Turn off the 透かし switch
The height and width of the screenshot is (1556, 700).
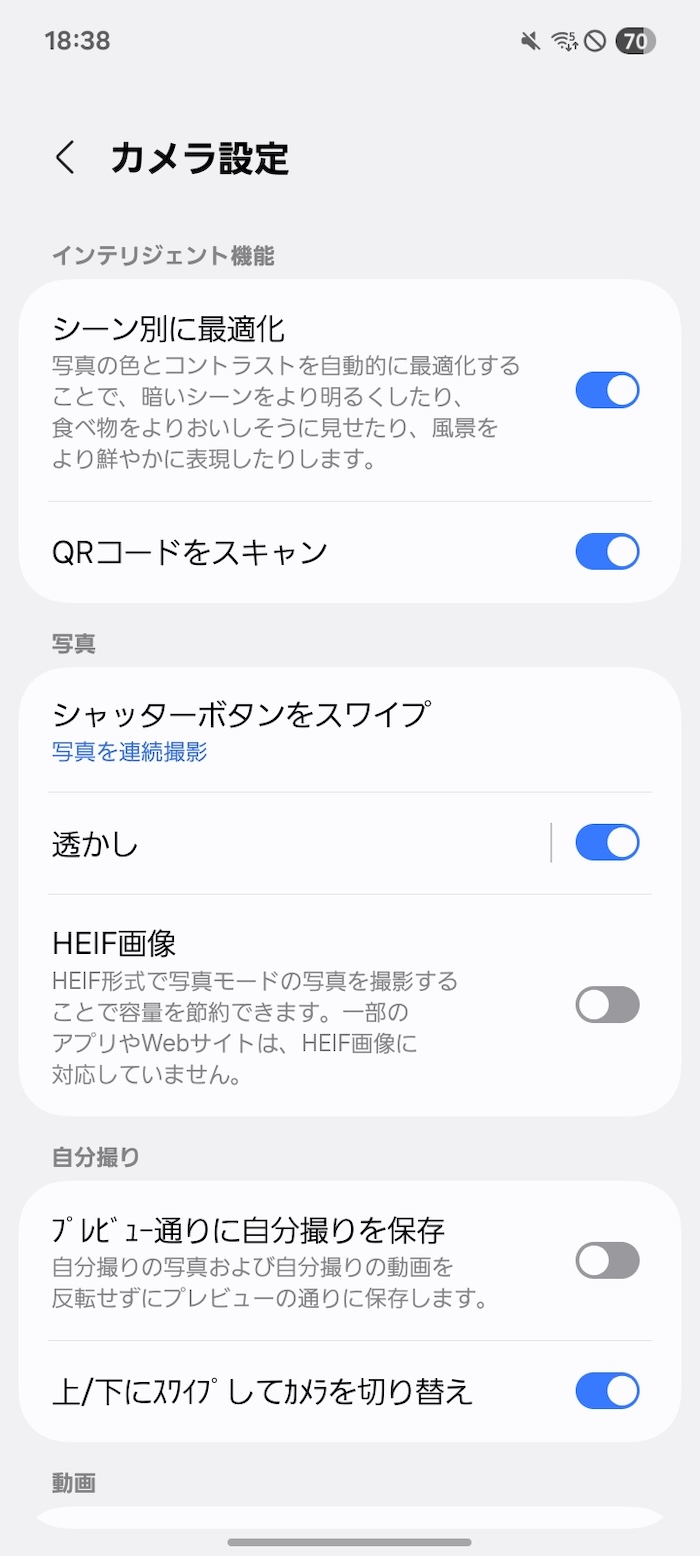point(607,843)
